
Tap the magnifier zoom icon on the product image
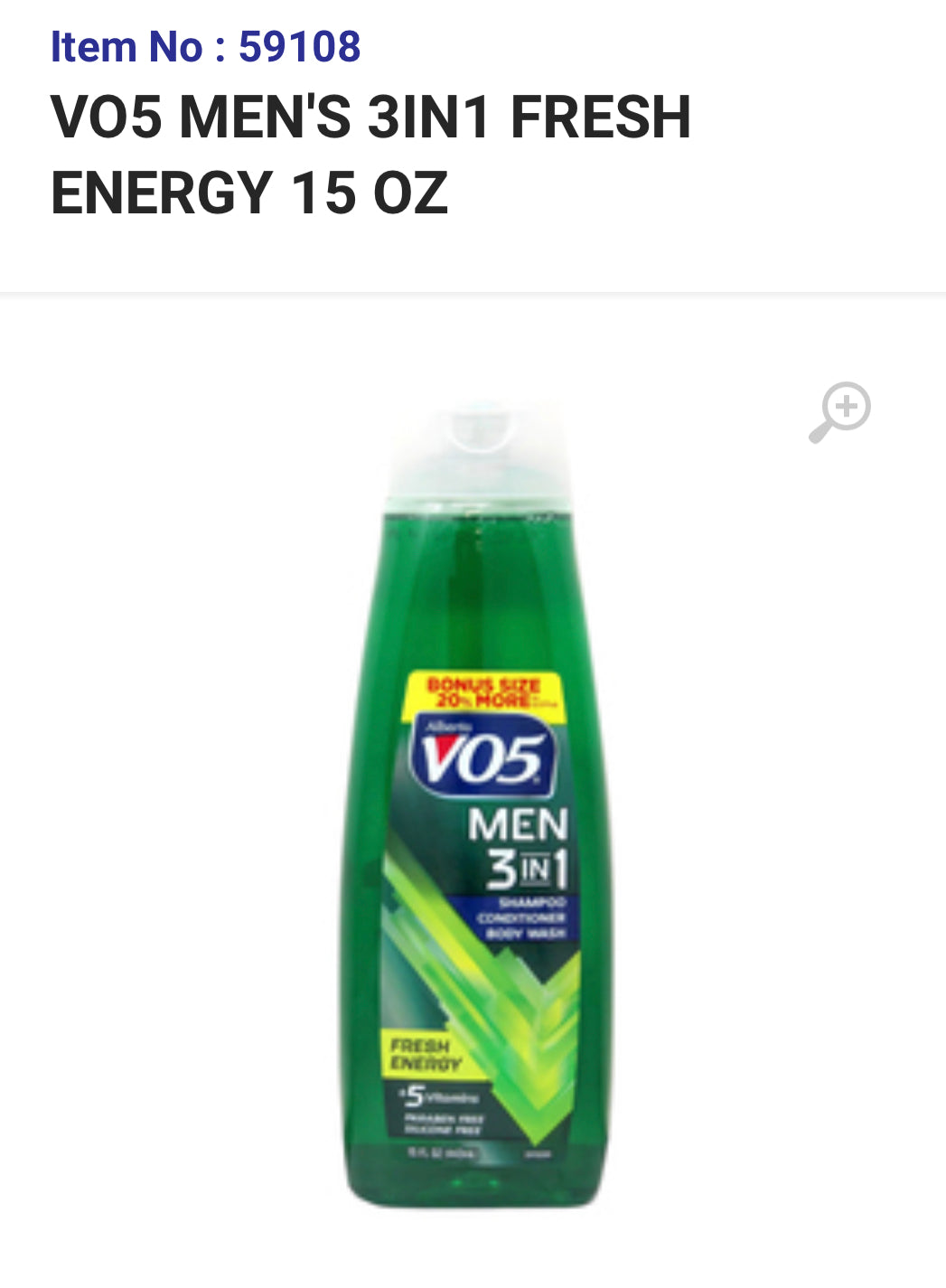(x=839, y=412)
